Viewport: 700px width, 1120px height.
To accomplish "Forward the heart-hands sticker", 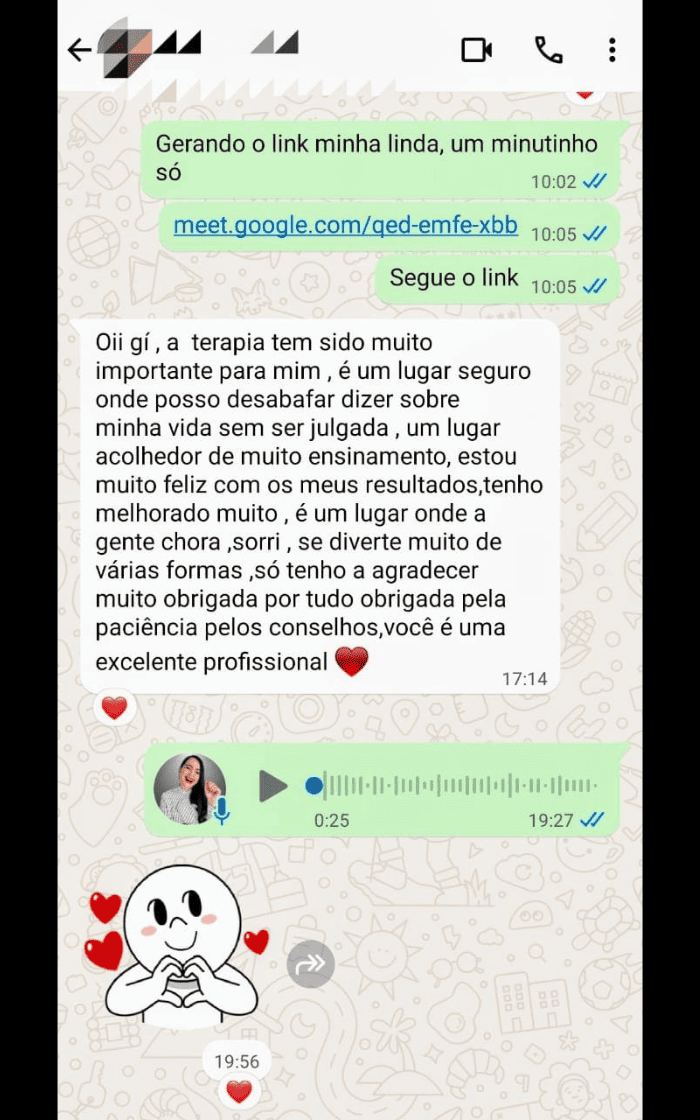I will [x=310, y=964].
